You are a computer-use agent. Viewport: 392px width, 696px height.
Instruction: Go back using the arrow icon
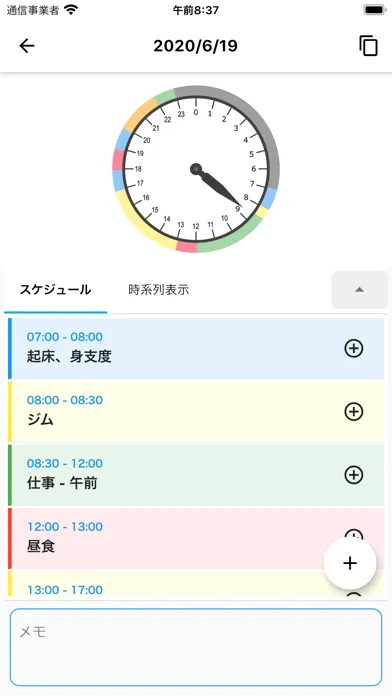[x=27, y=46]
